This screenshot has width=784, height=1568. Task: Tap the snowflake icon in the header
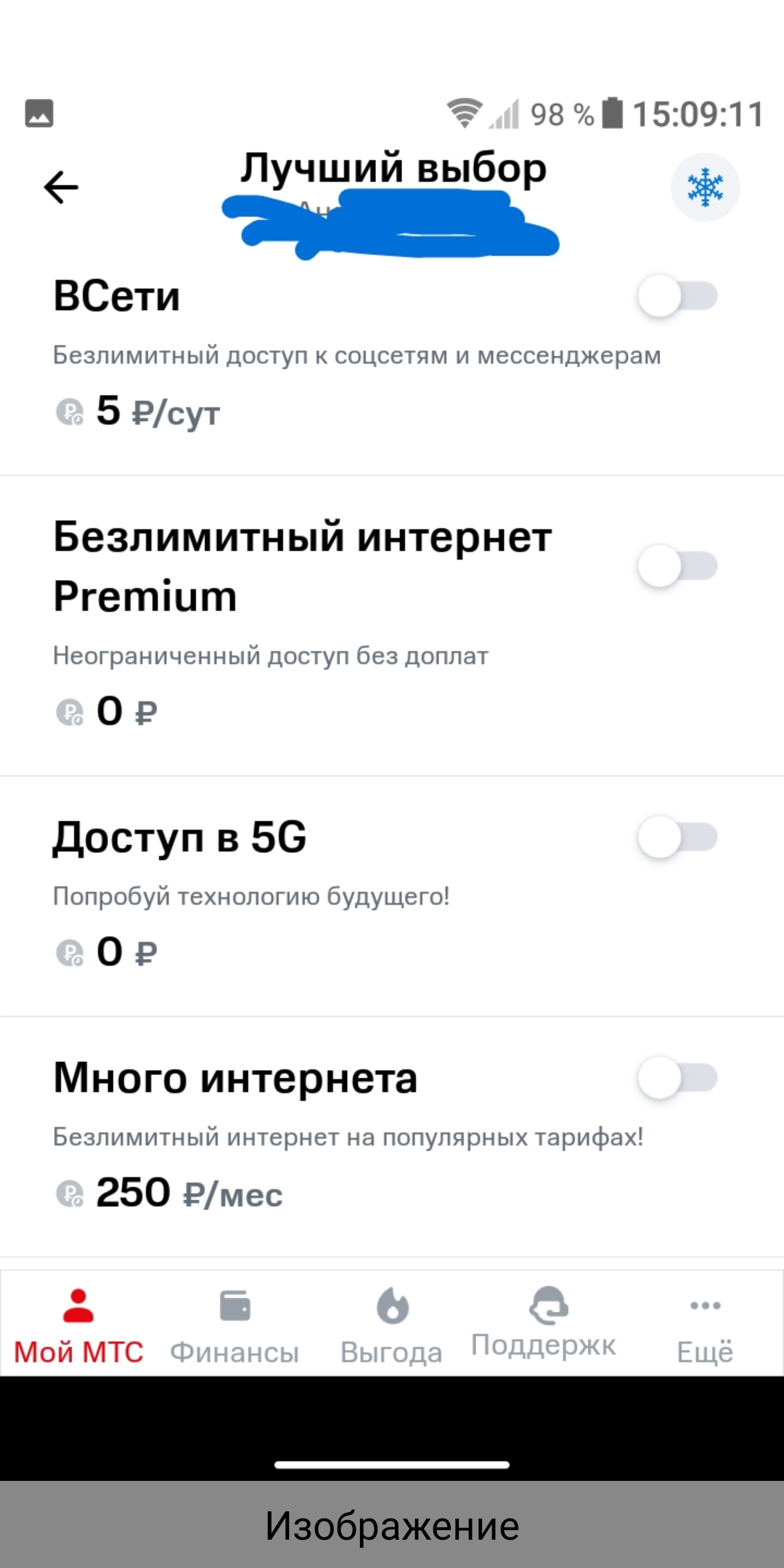pos(705,187)
